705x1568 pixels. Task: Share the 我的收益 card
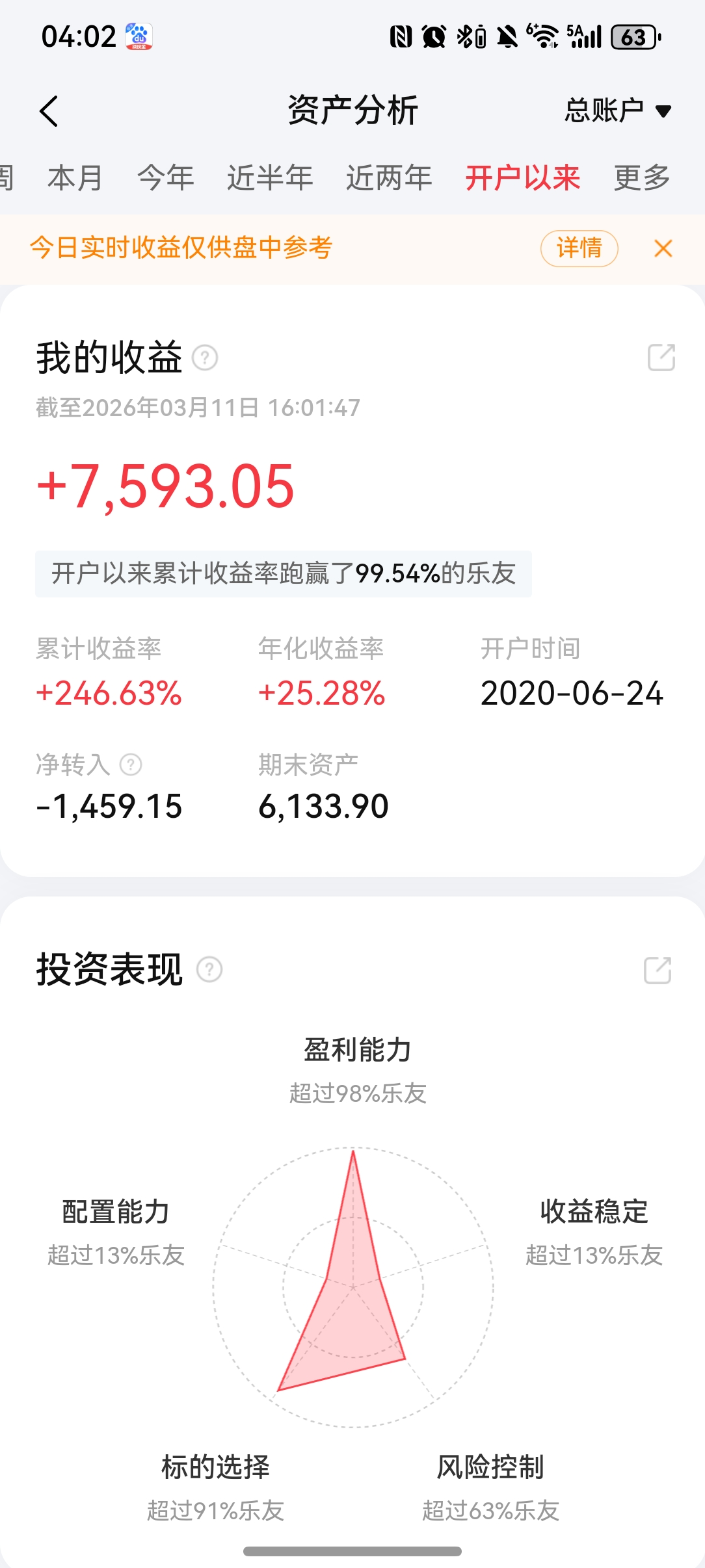click(x=661, y=358)
